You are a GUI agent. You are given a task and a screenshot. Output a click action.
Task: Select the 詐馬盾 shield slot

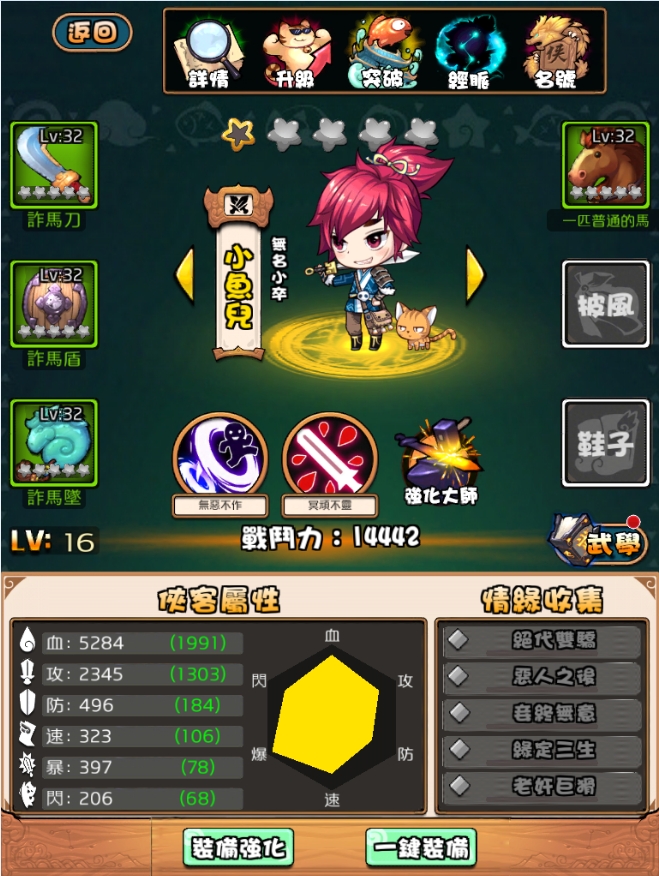coord(54,304)
